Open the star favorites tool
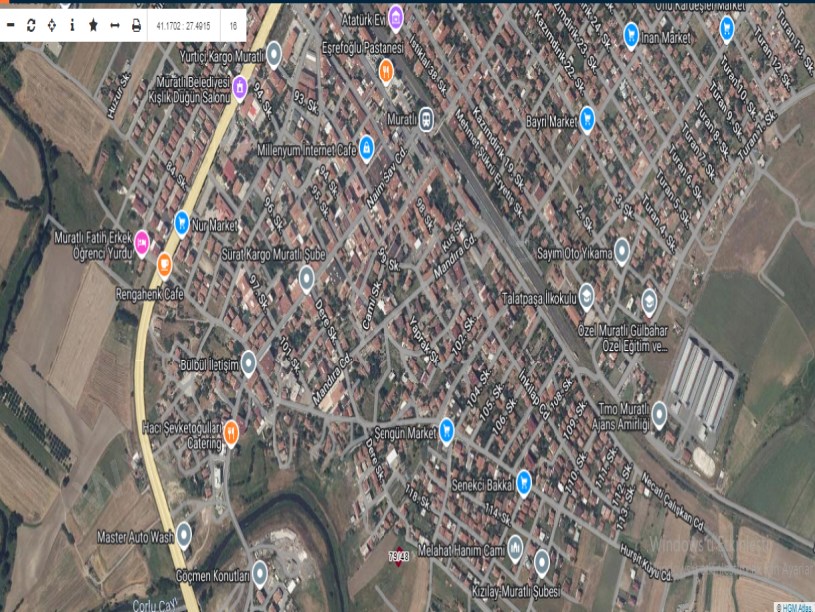The image size is (815, 612). [x=93, y=25]
